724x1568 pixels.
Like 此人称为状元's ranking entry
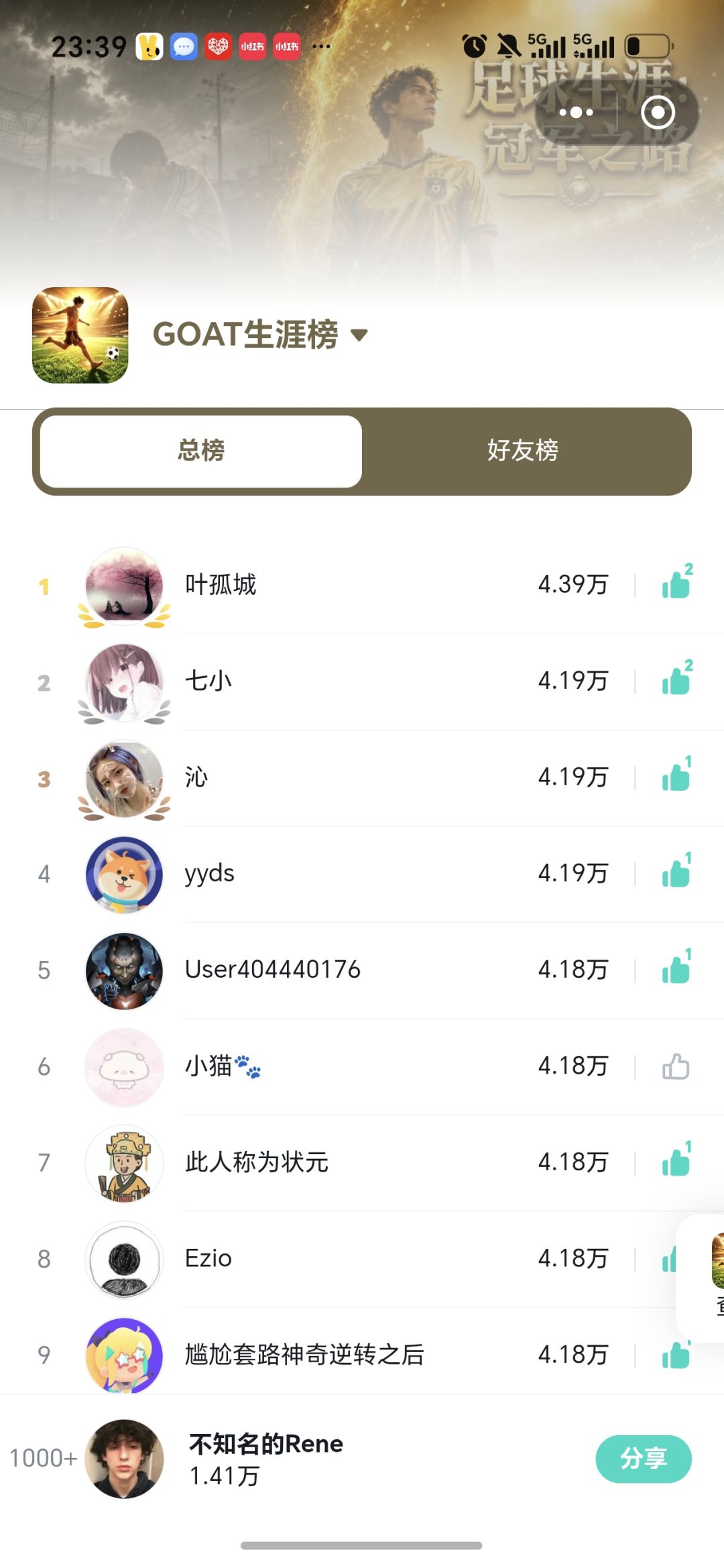click(x=676, y=1161)
